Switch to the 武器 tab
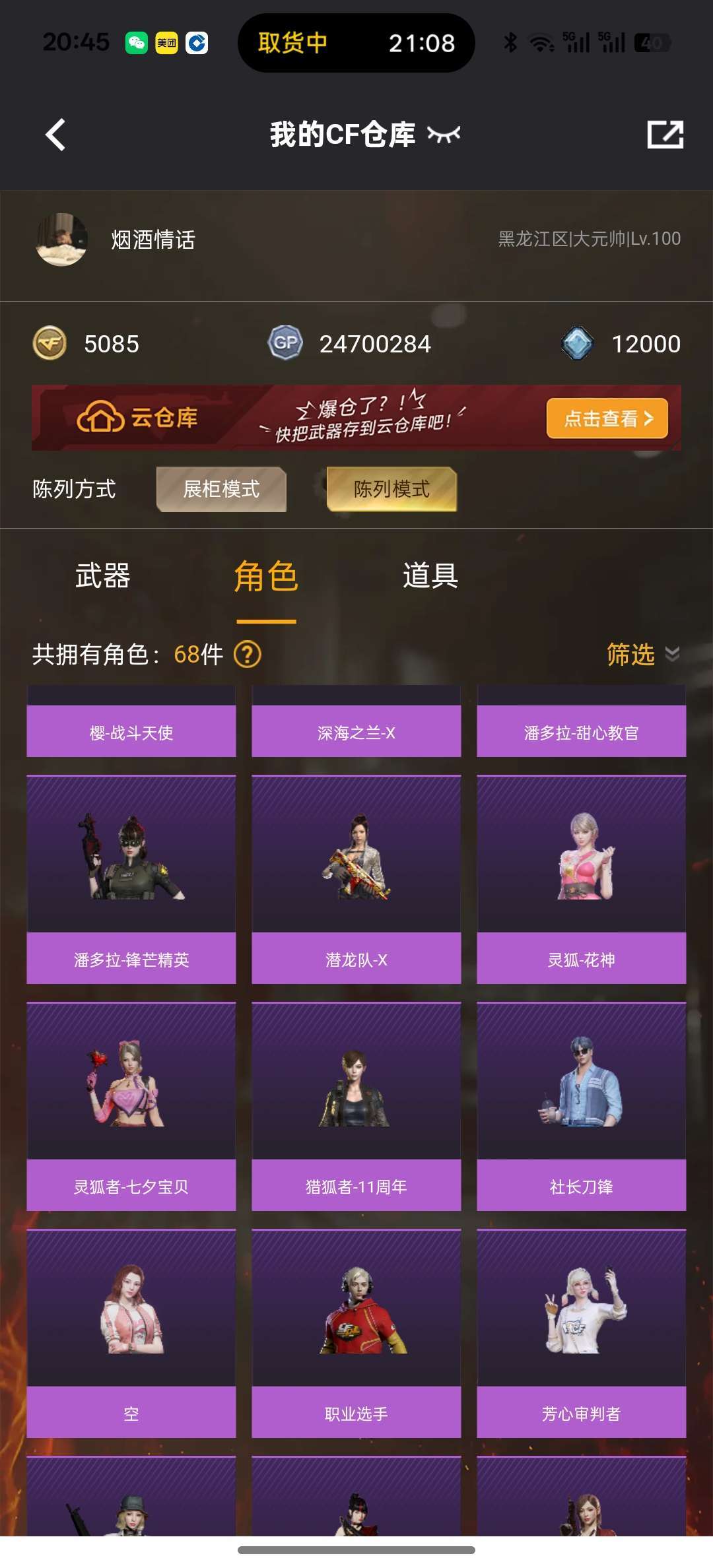Screen dimensions: 713x1568 click(102, 575)
